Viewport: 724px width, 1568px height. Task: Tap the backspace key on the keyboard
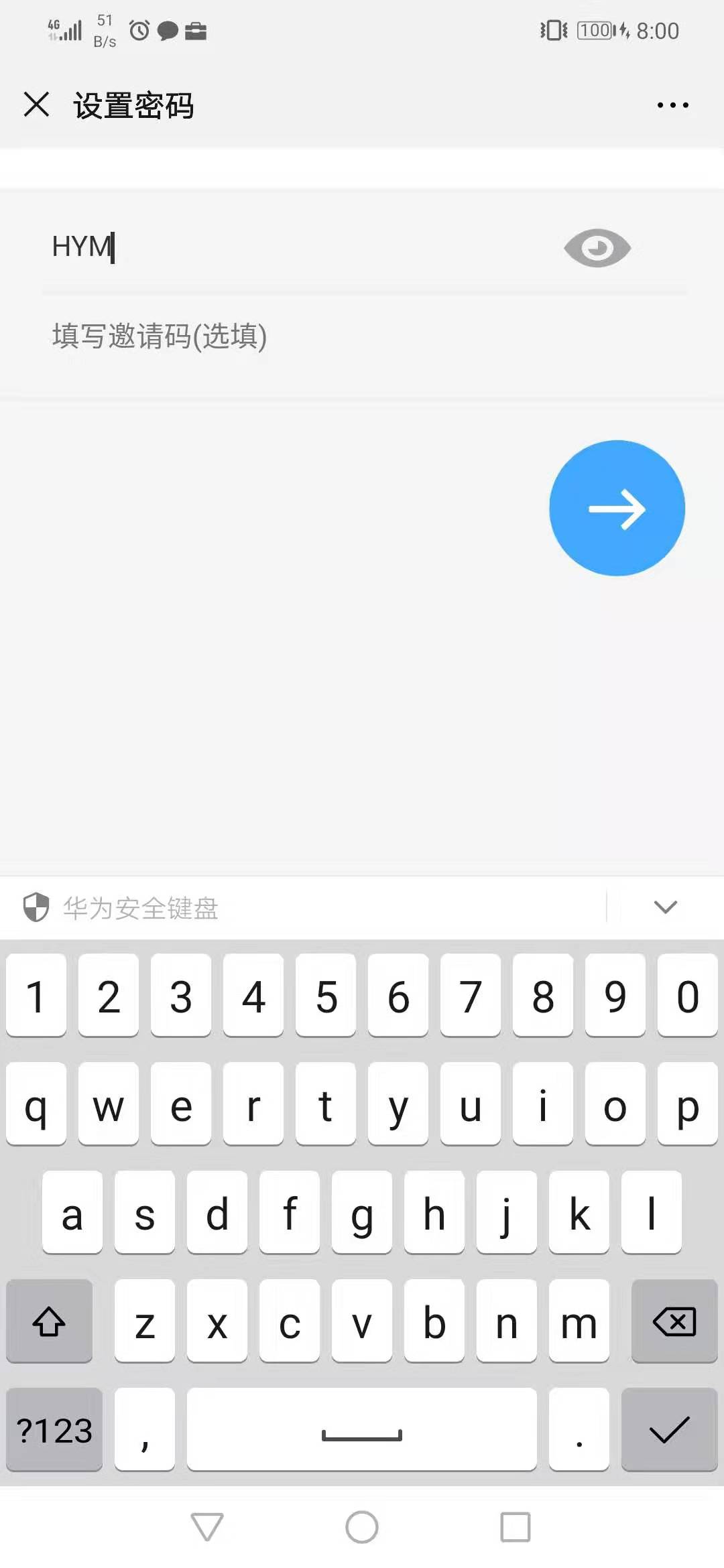[674, 1321]
